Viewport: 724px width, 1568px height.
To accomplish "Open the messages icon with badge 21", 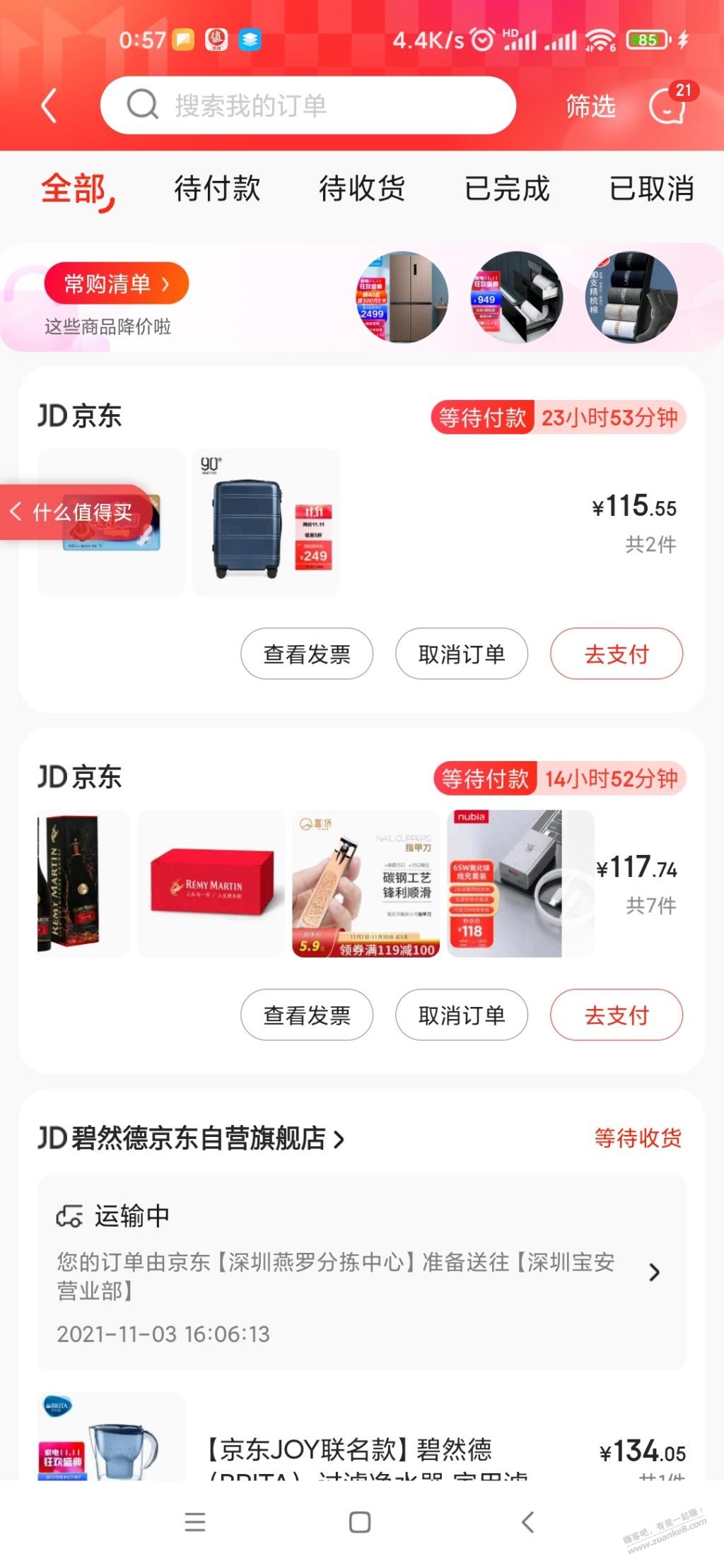I will pyautogui.click(x=667, y=106).
